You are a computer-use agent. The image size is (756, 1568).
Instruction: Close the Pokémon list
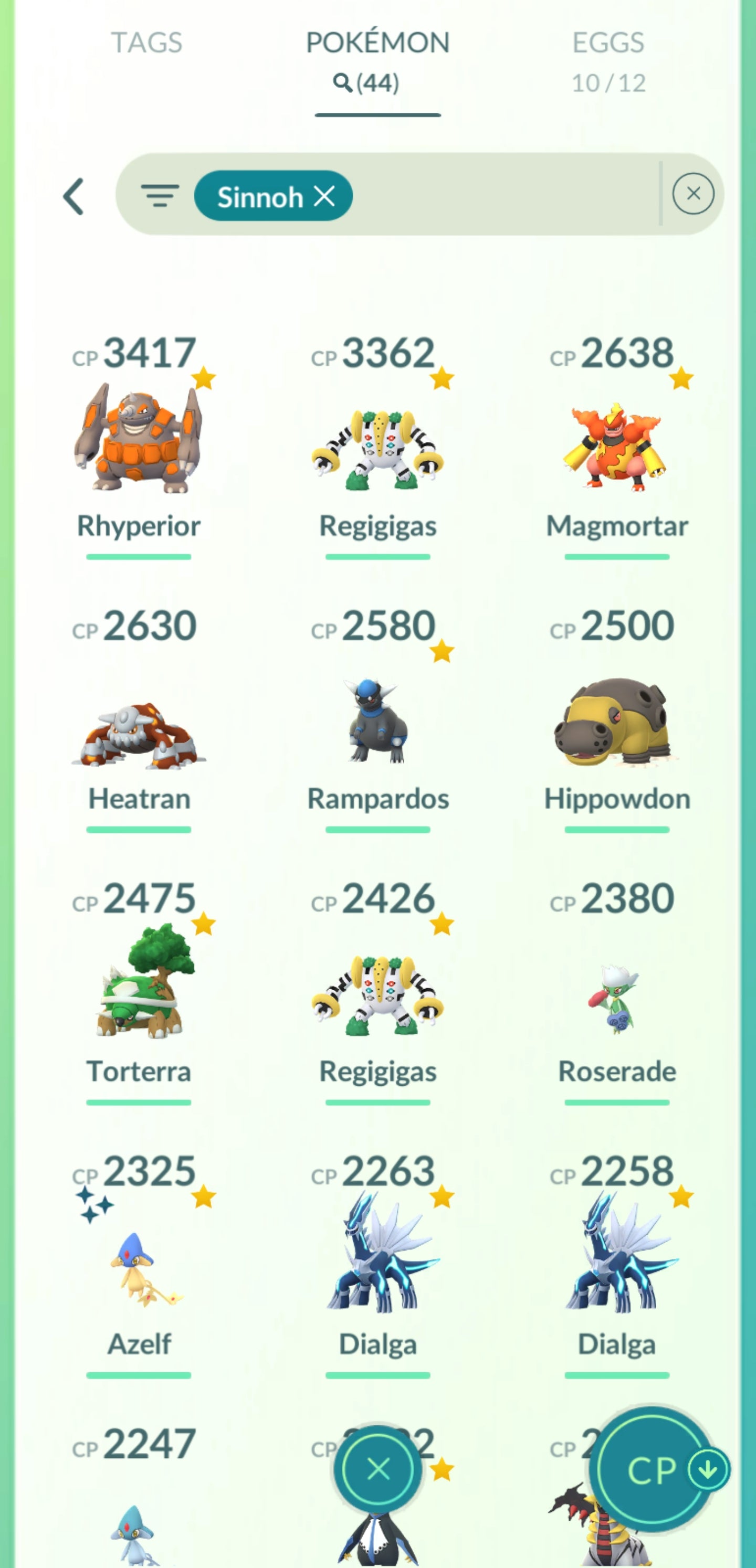click(x=379, y=1470)
